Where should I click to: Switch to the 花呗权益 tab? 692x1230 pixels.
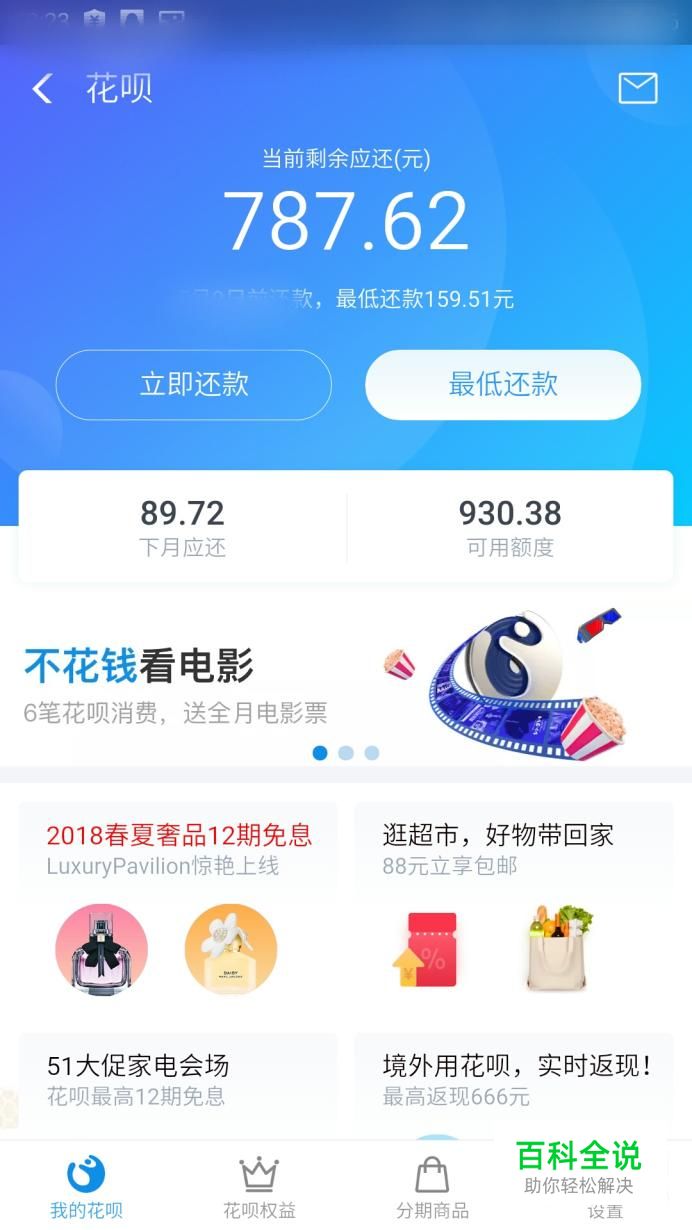coord(259,1188)
